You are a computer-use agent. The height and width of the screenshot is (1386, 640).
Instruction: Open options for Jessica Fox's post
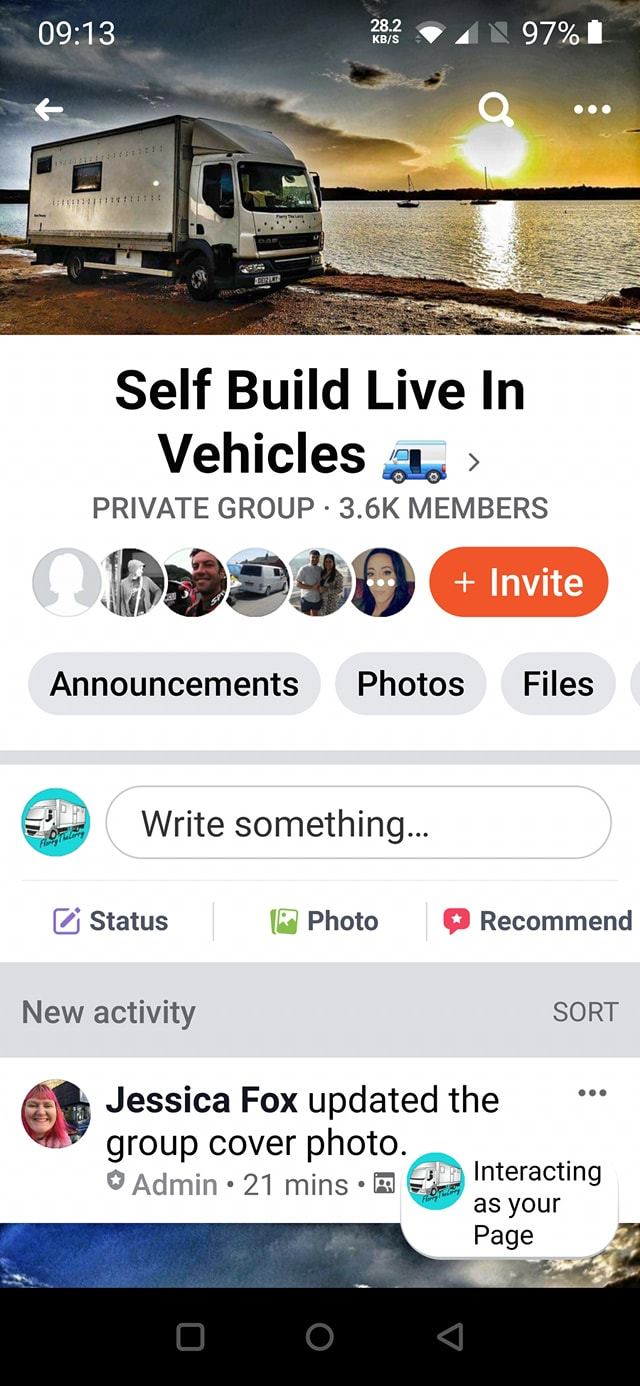pos(592,1093)
